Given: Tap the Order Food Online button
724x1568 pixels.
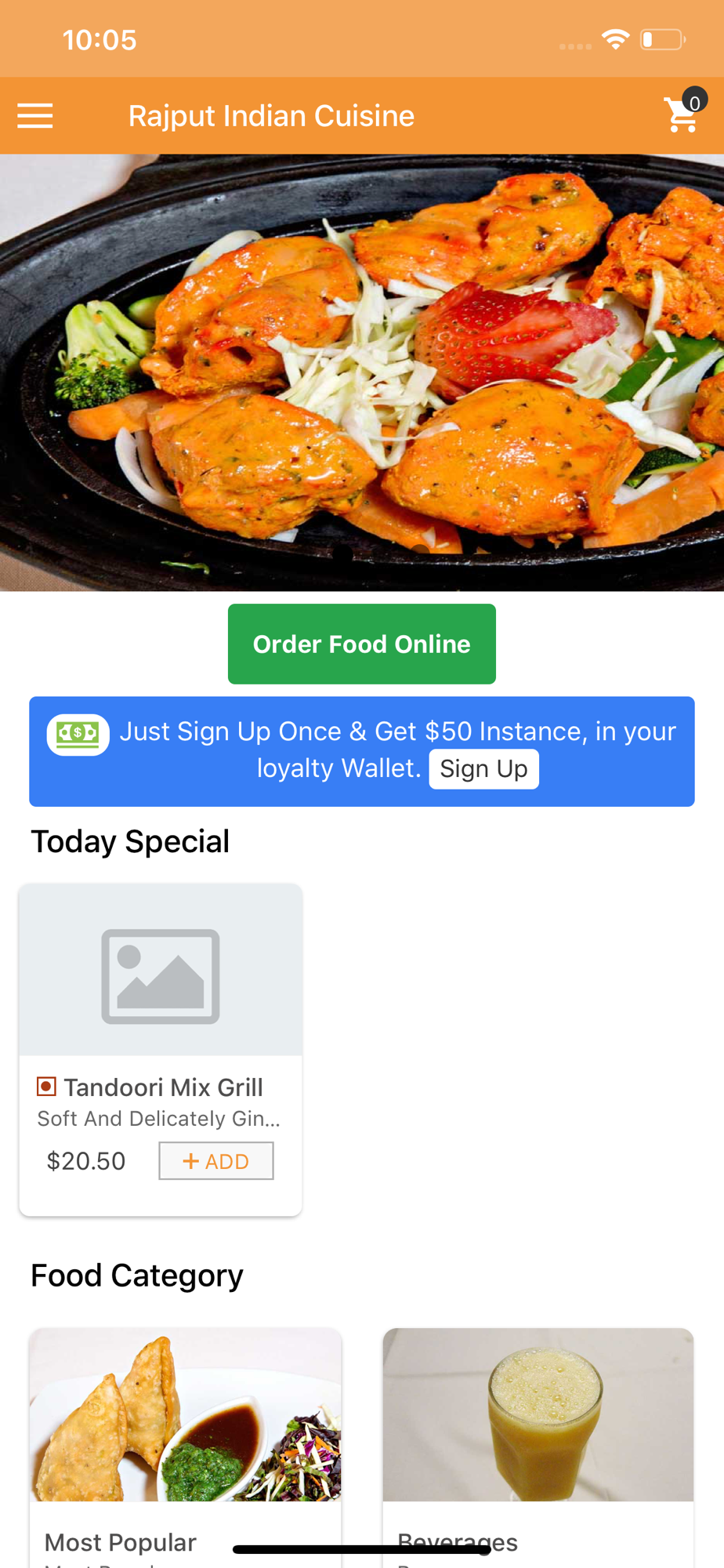Looking at the screenshot, I should pyautogui.click(x=361, y=644).
